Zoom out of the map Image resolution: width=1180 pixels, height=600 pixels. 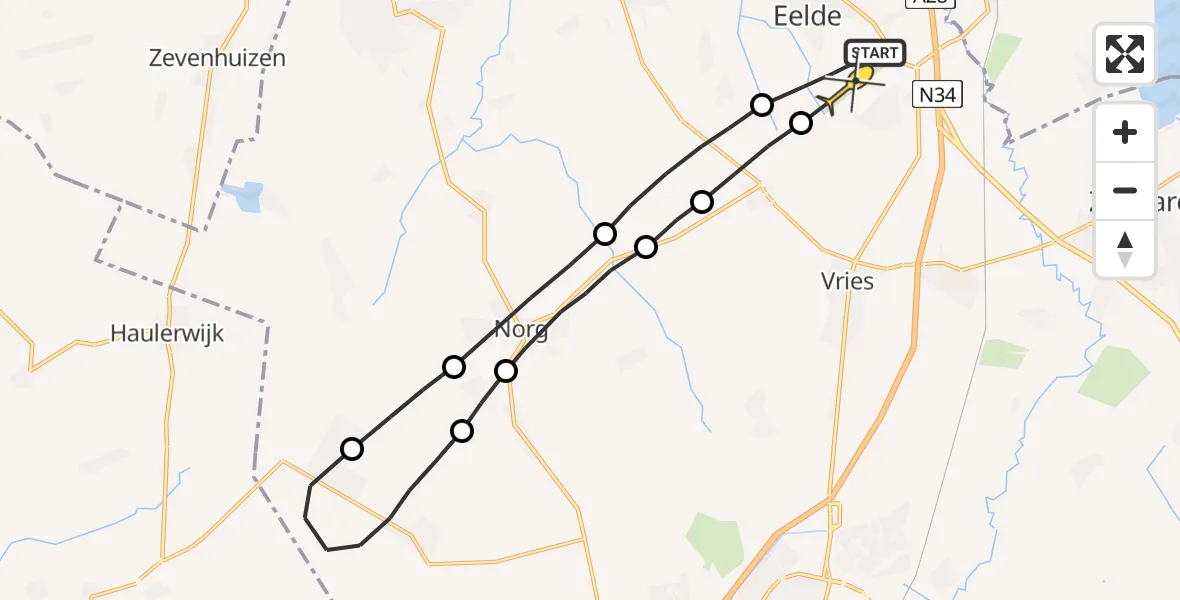point(1125,191)
